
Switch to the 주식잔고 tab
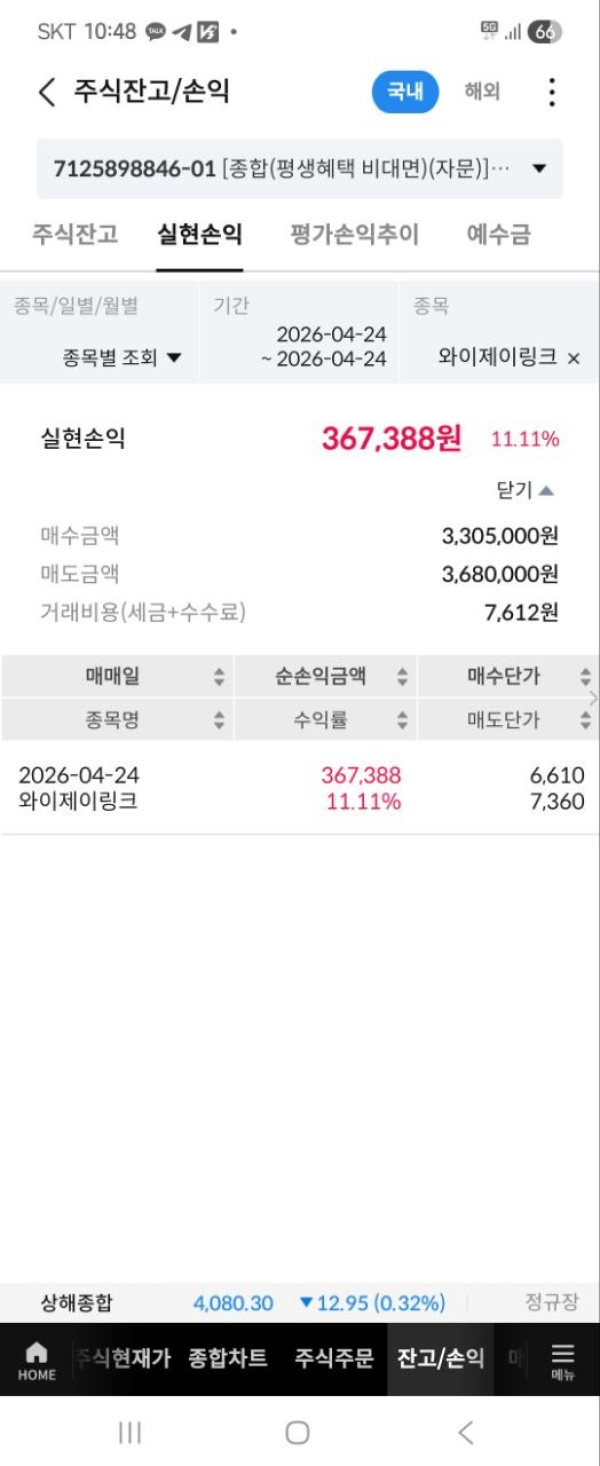[75, 235]
